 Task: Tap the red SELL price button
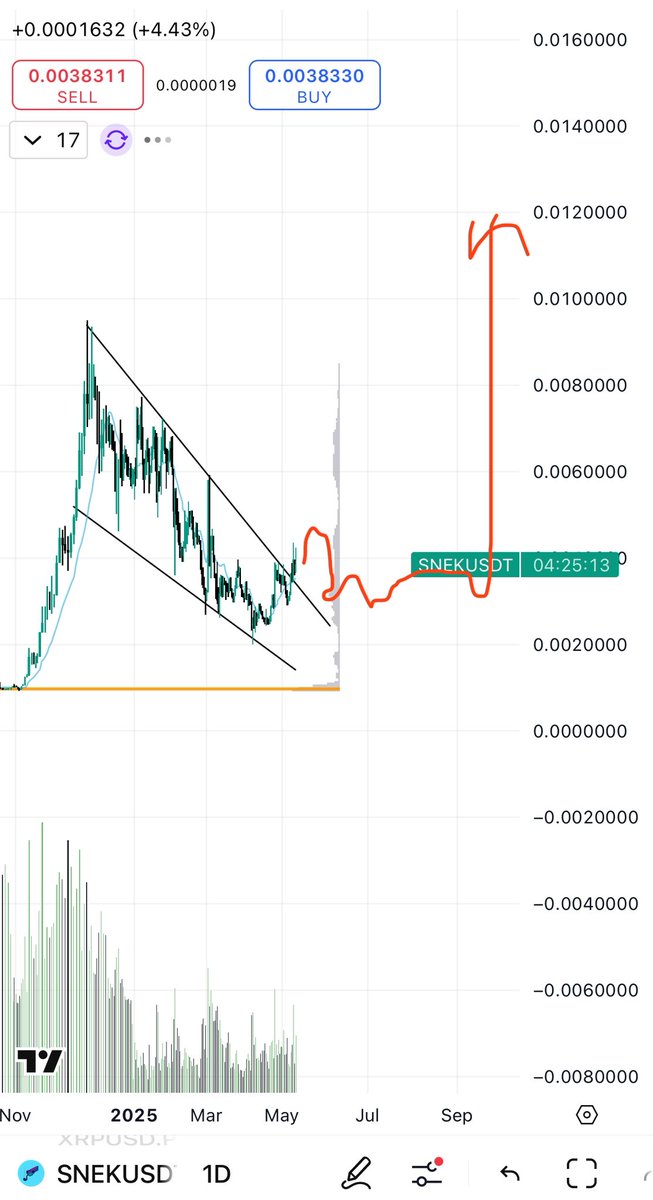tap(77, 85)
